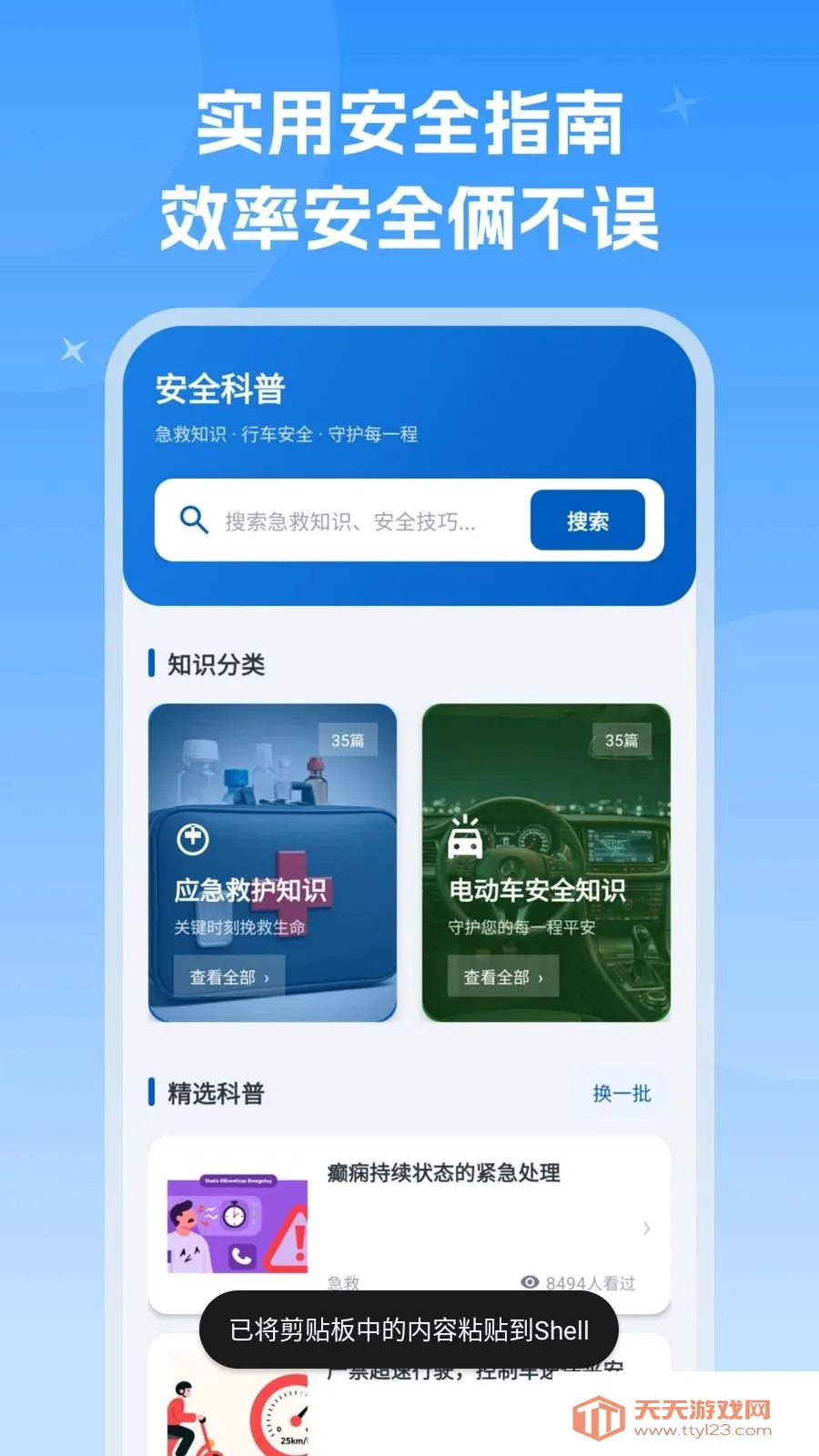The image size is (819, 1456).
Task: Click the 35篇 badge on the 电动车安全知识 card
Action: pos(620,741)
